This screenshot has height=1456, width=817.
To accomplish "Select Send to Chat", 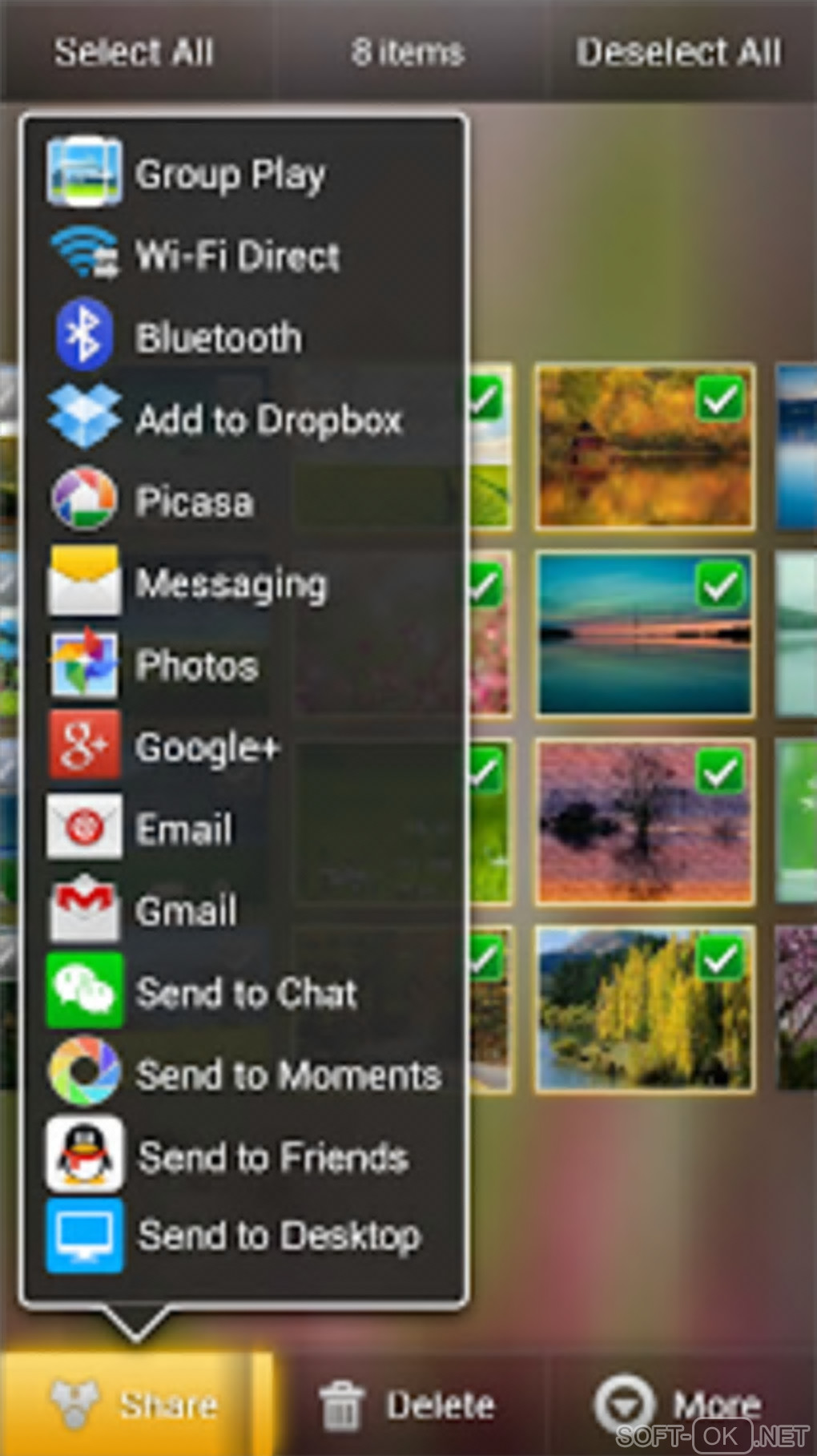I will pos(247,993).
